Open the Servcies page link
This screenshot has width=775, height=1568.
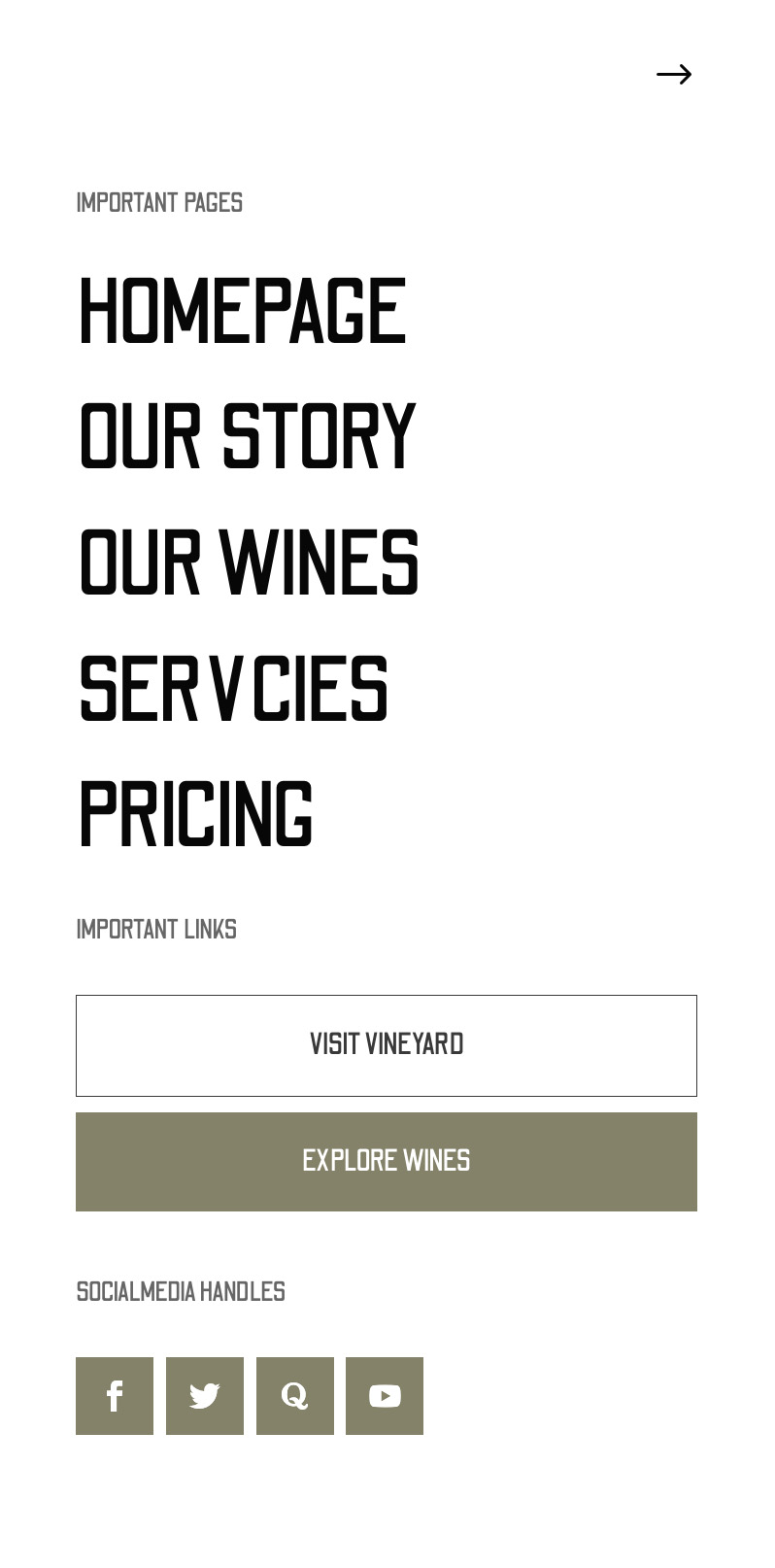(x=233, y=688)
